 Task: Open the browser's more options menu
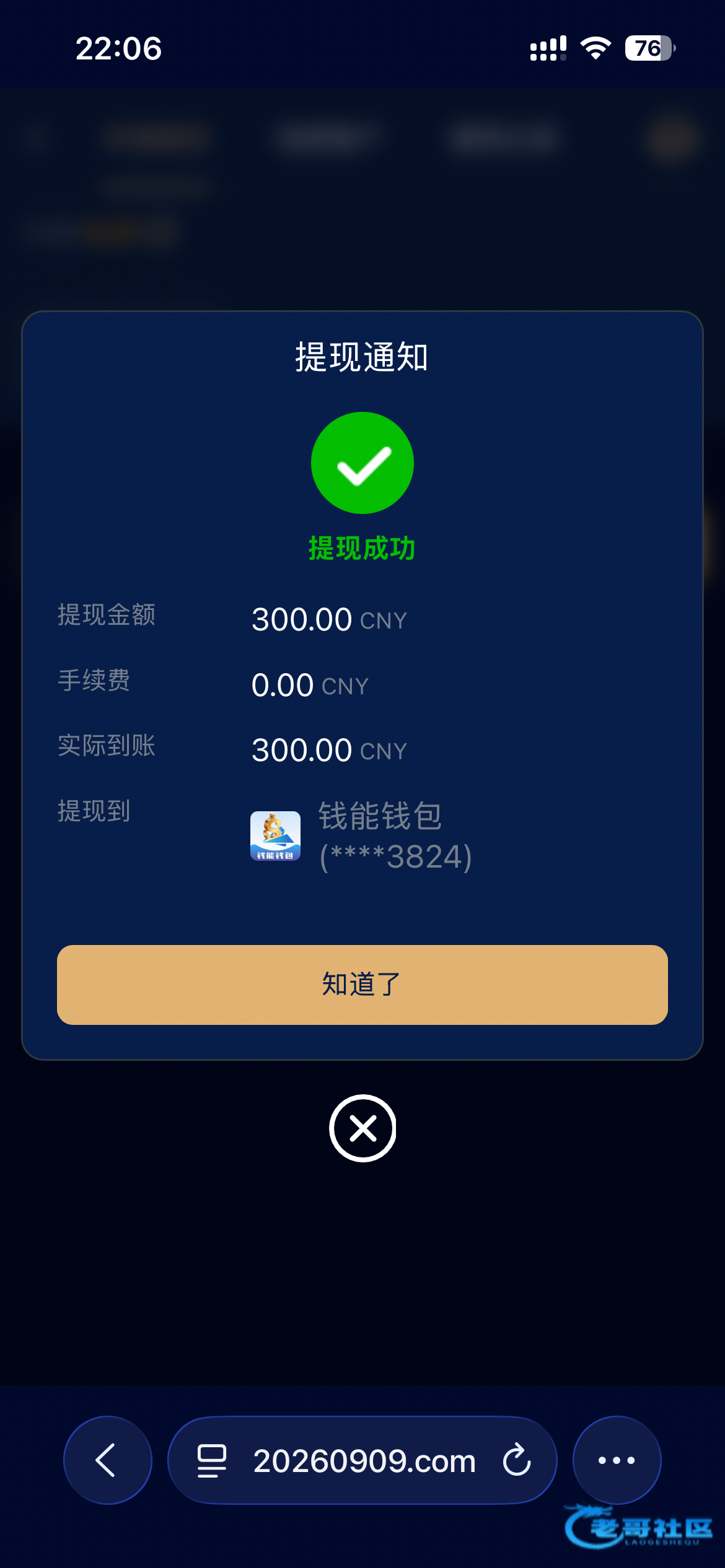617,1460
